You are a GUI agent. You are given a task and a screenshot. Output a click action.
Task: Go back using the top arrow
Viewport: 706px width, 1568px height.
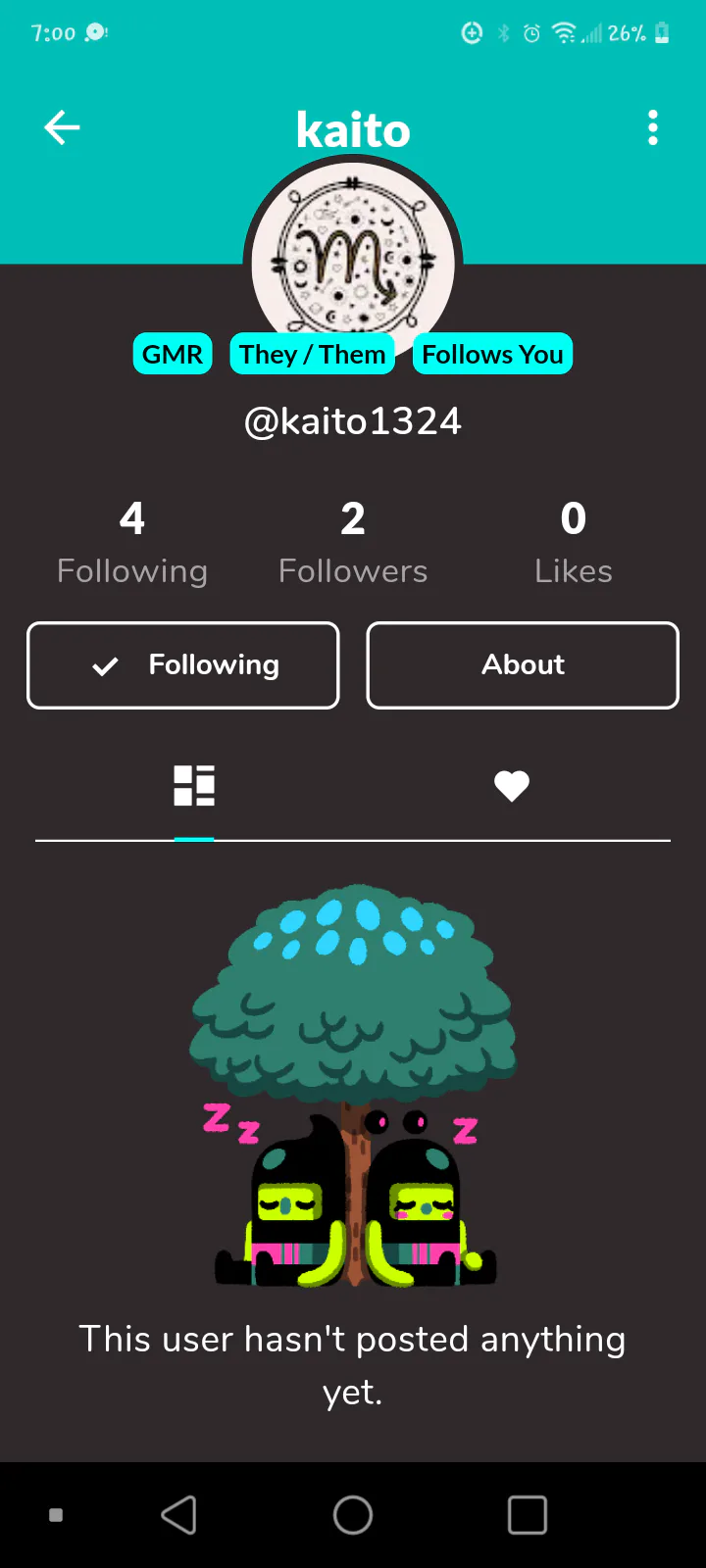(x=62, y=127)
